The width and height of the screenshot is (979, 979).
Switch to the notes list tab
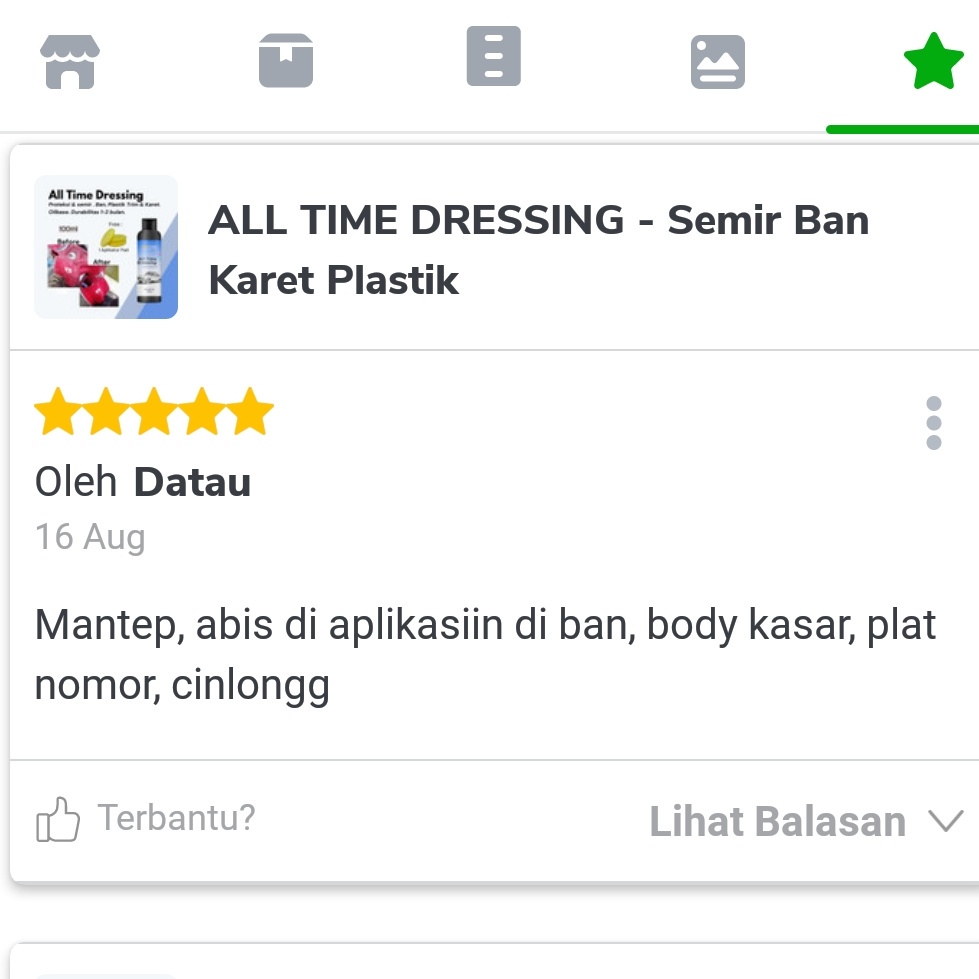click(494, 57)
